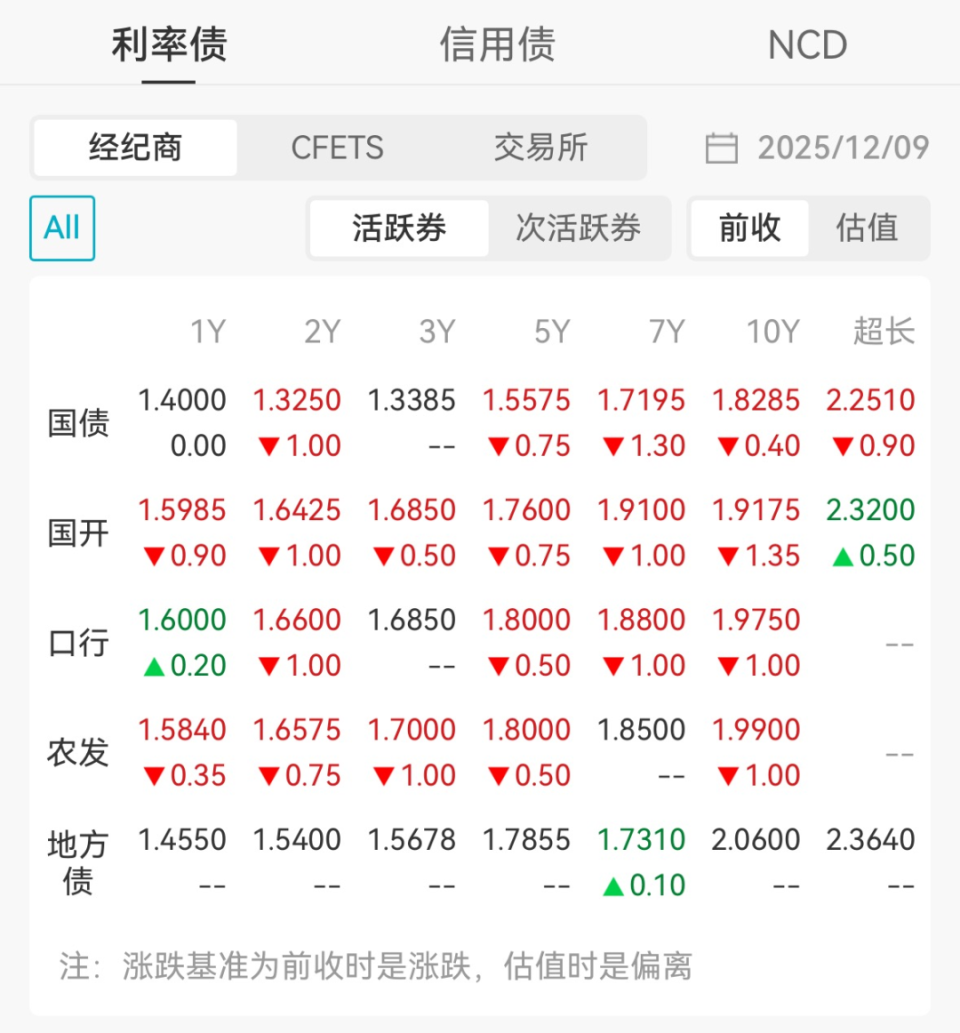This screenshot has width=960, height=1033.
Task: Select 前收 as the comparison baseline
Action: tap(749, 228)
